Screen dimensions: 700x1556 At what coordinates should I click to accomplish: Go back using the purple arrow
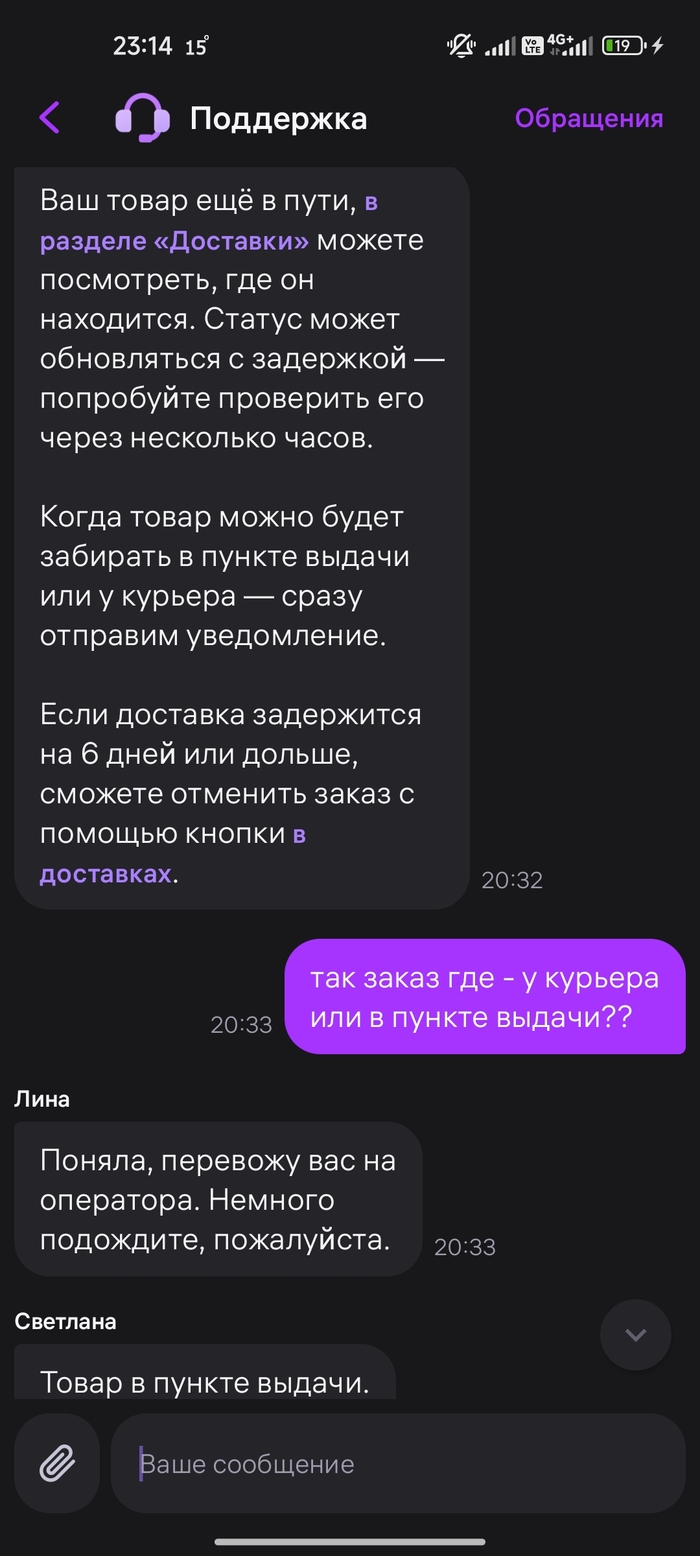point(50,118)
